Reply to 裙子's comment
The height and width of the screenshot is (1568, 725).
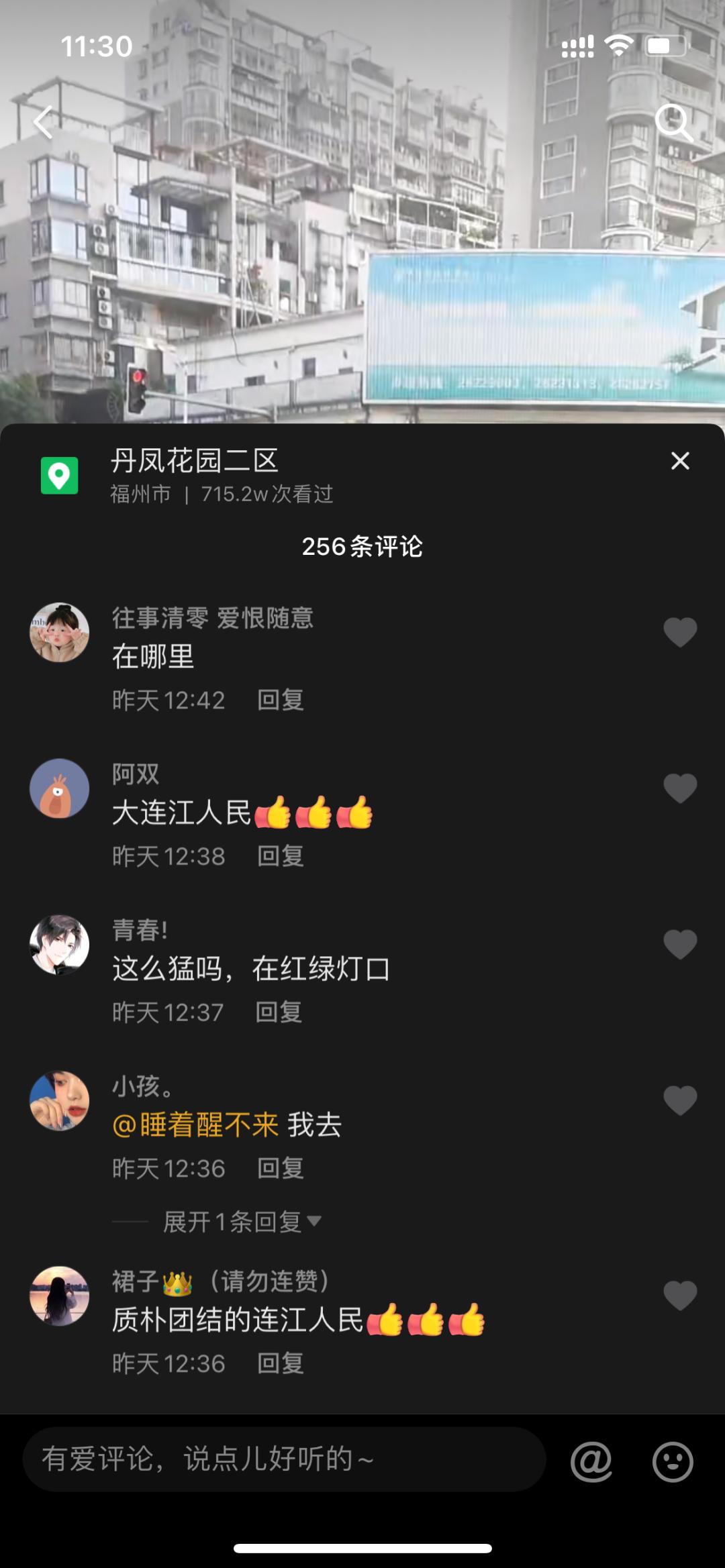[x=281, y=1363]
